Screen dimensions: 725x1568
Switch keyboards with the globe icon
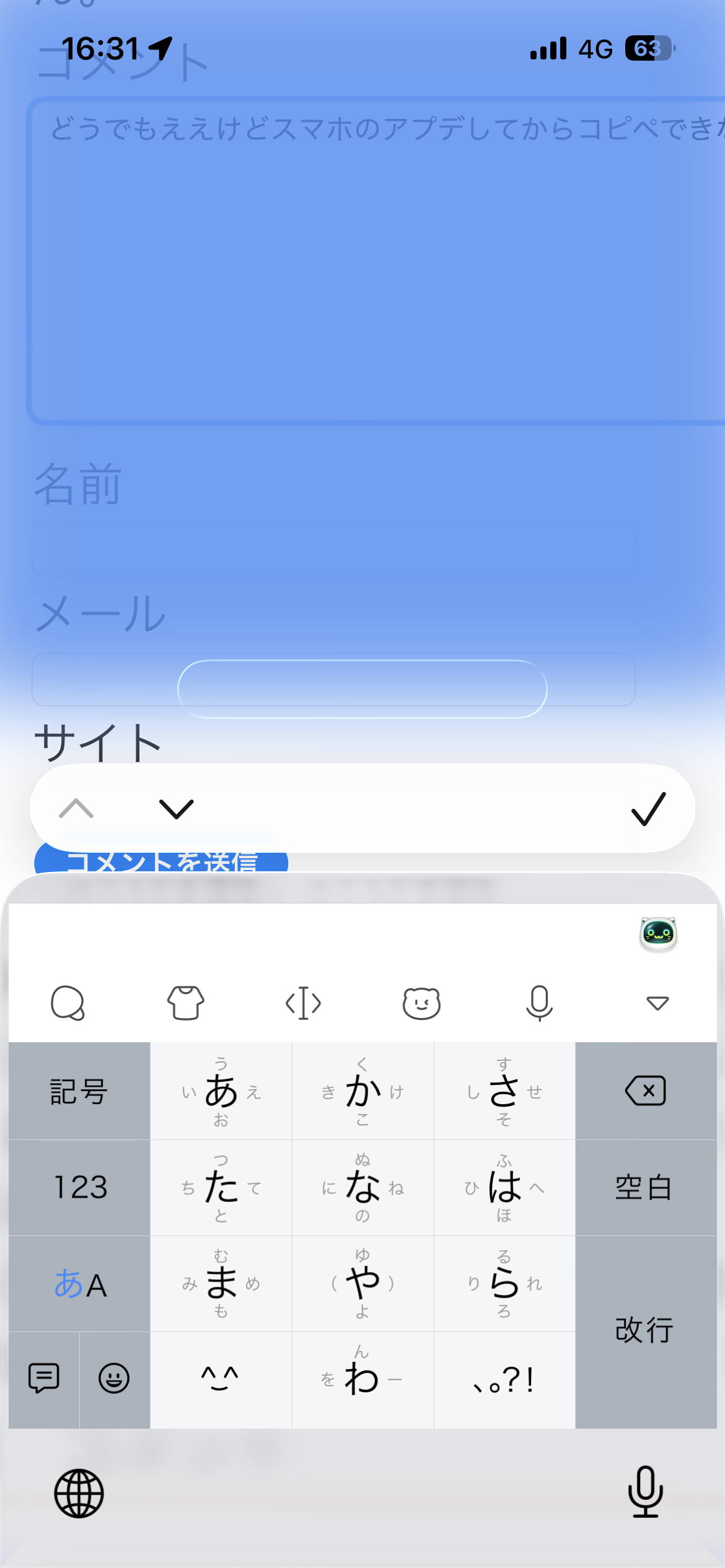click(x=79, y=1493)
